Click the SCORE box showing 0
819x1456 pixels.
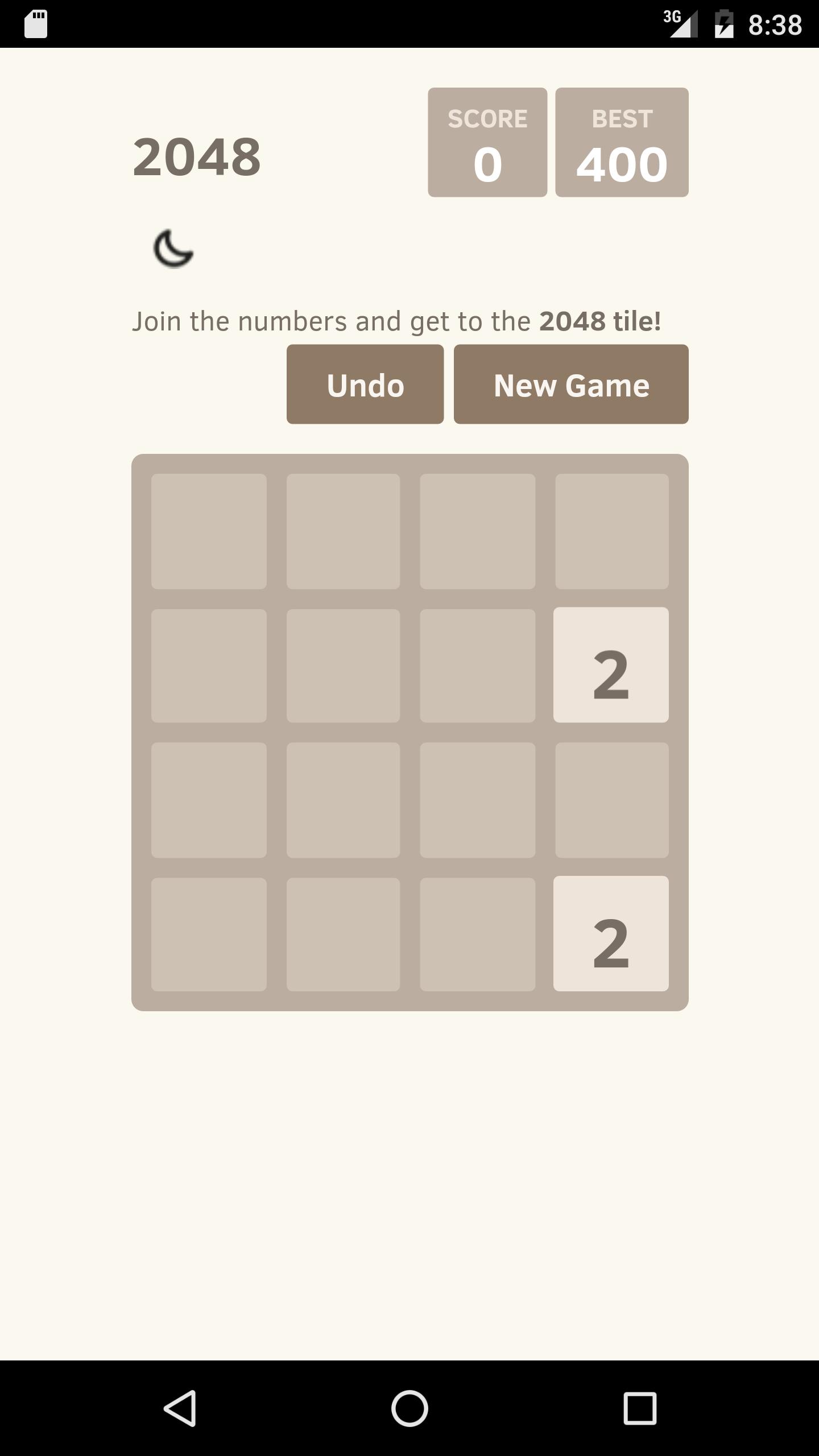point(486,141)
